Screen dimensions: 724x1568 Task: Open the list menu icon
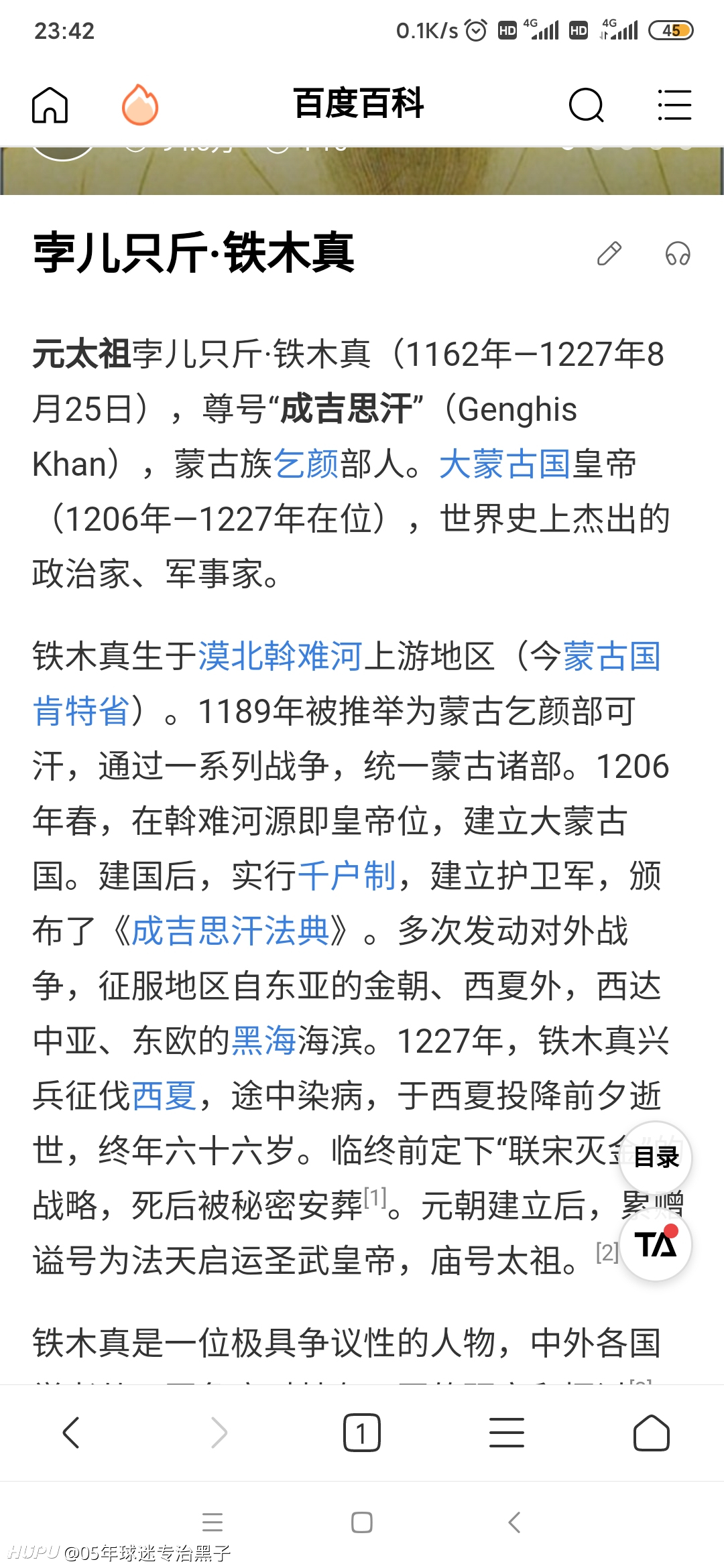(x=674, y=105)
